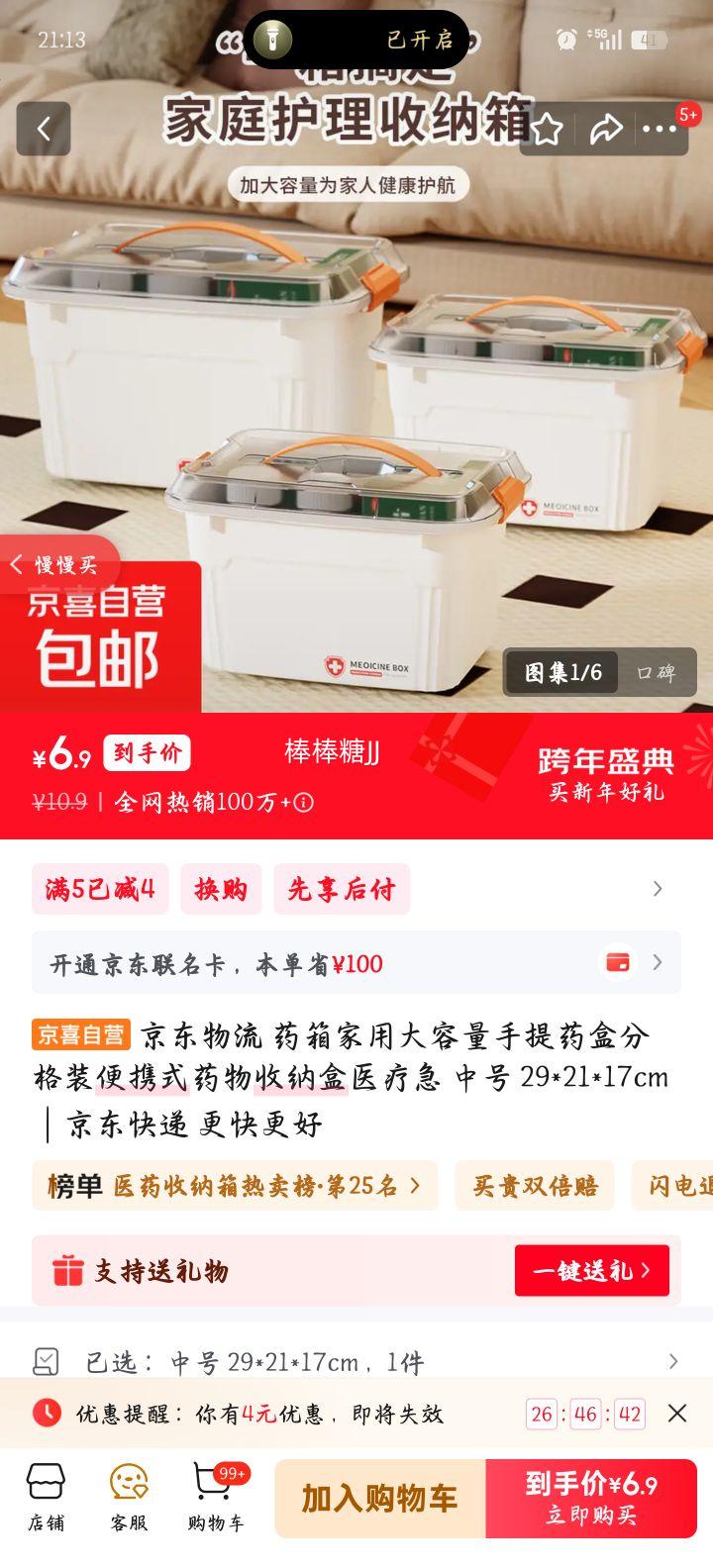Switch to the 口碑 tab
The image size is (713, 1568).
pyautogui.click(x=655, y=672)
